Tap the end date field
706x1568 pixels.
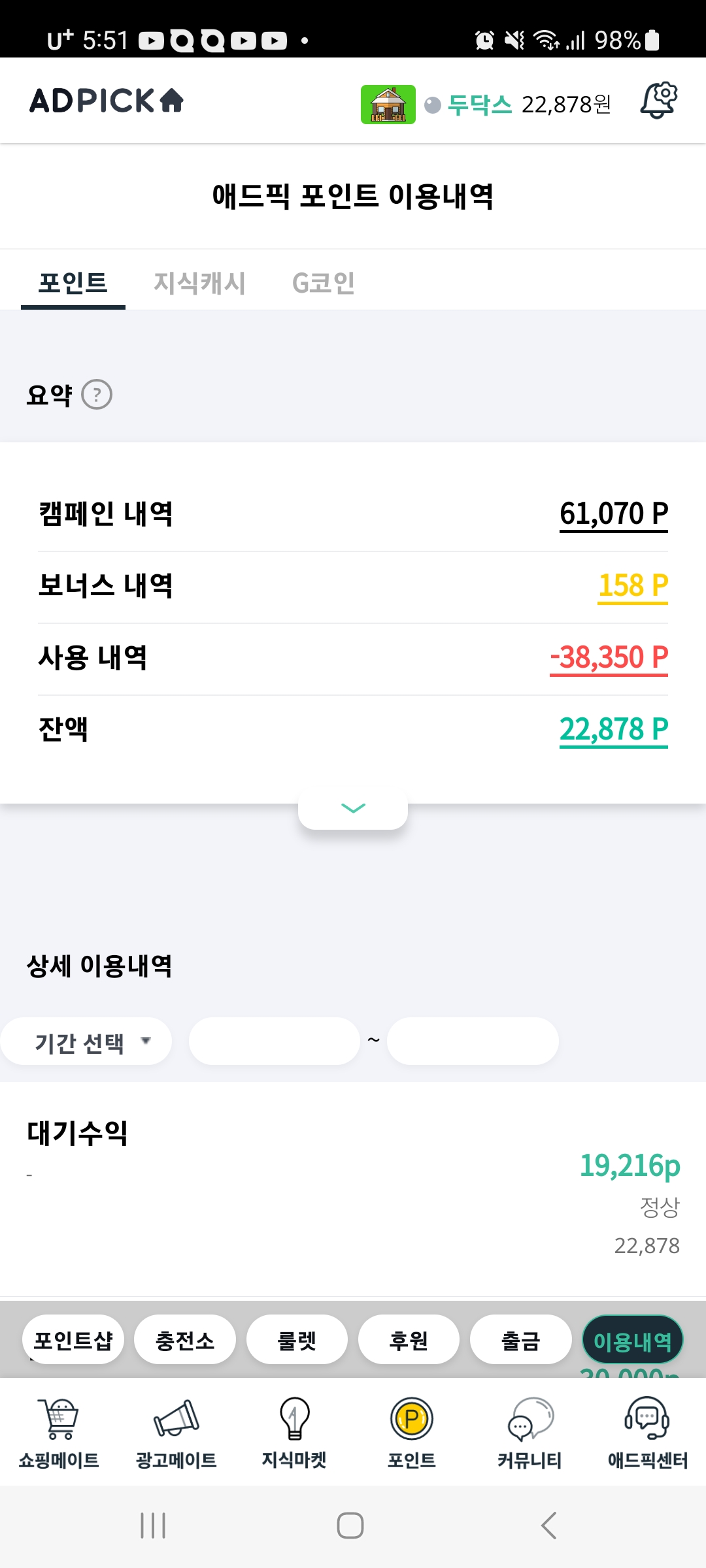pyautogui.click(x=473, y=1041)
